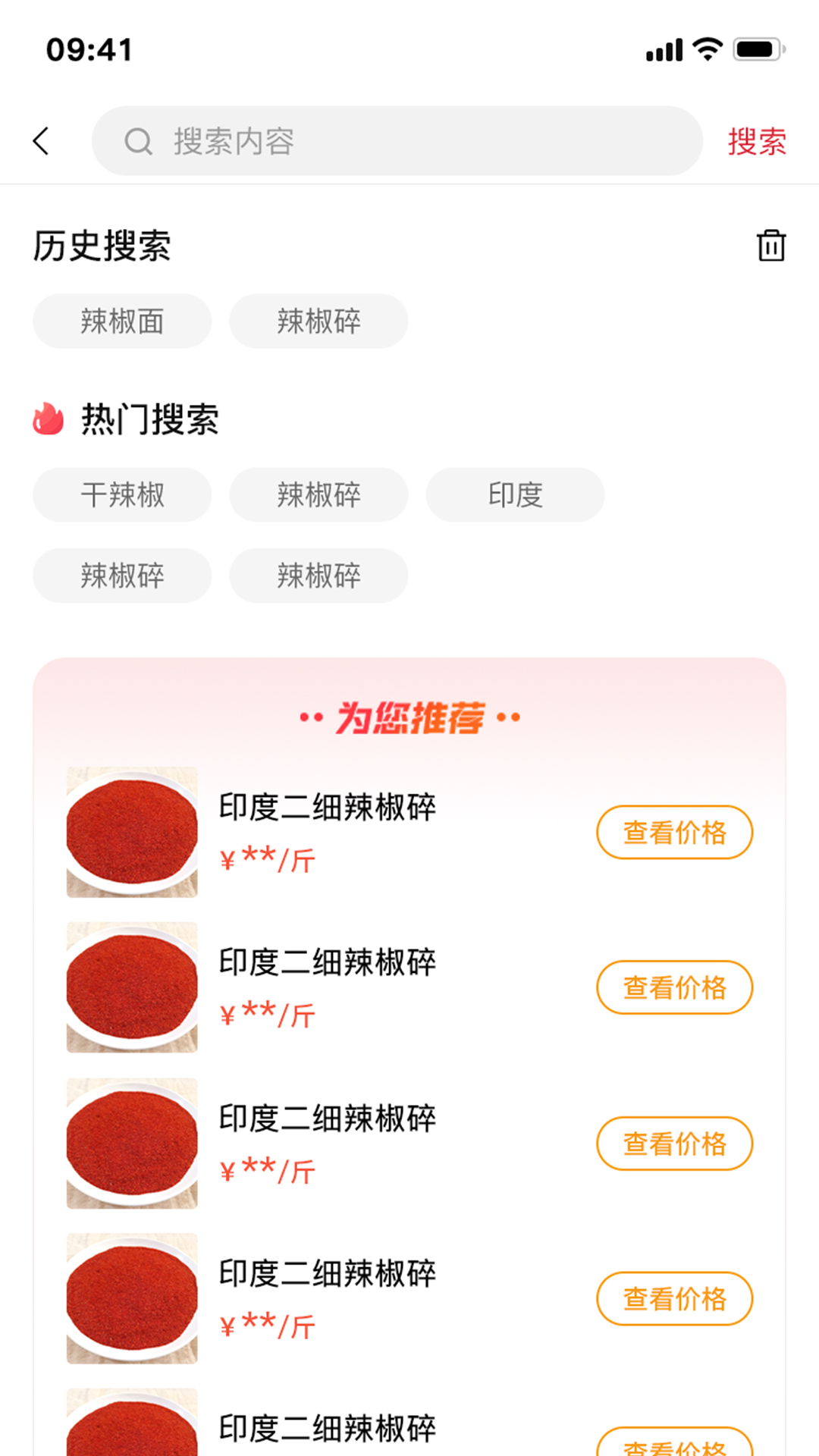Viewport: 819px width, 1456px height.
Task: Tap the cellular signal icon
Action: tap(663, 49)
